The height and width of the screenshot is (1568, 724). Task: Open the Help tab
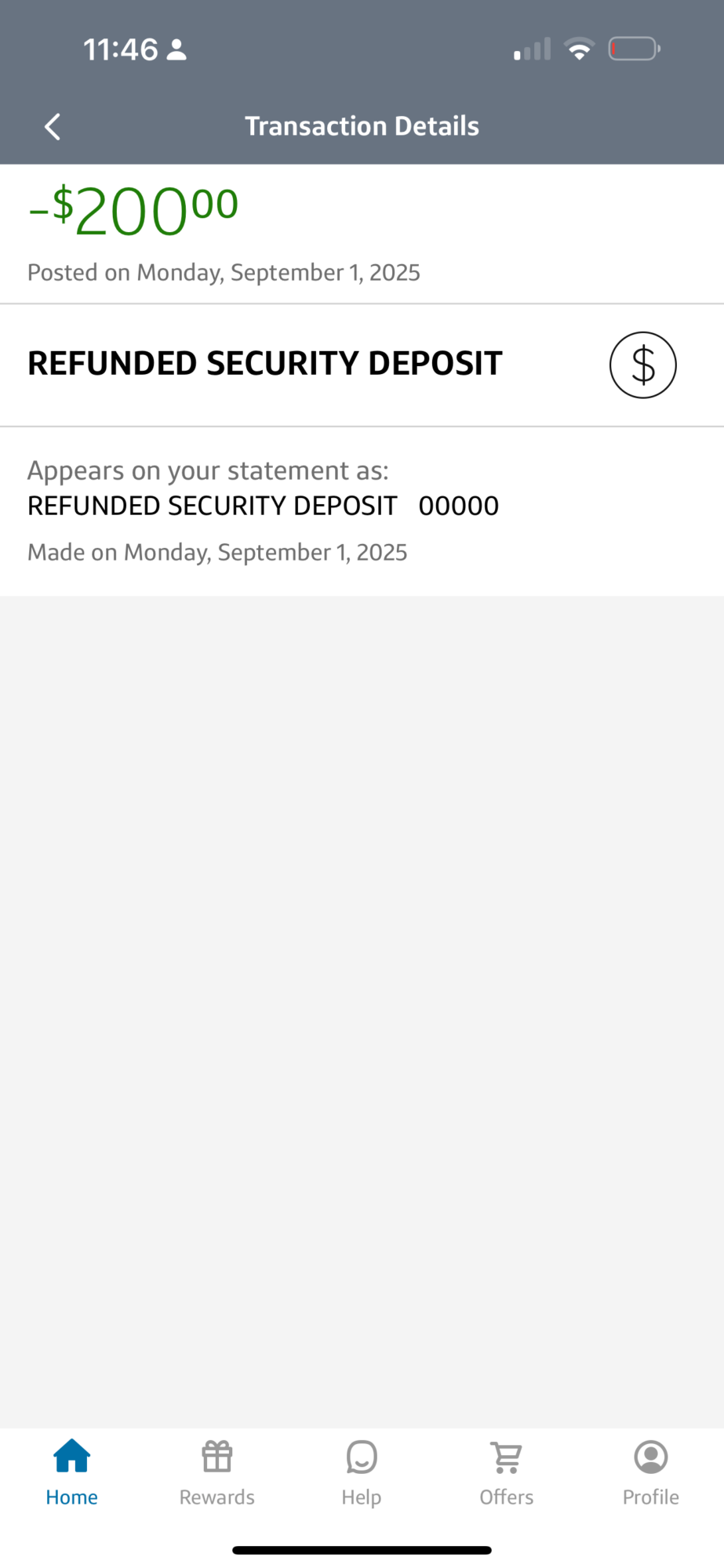362,1472
